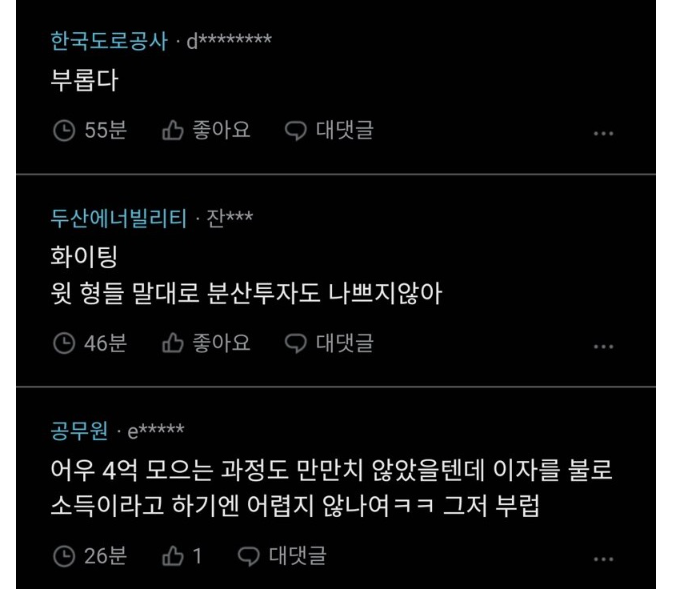Reply to the 한국도로공사 comment

point(329,130)
